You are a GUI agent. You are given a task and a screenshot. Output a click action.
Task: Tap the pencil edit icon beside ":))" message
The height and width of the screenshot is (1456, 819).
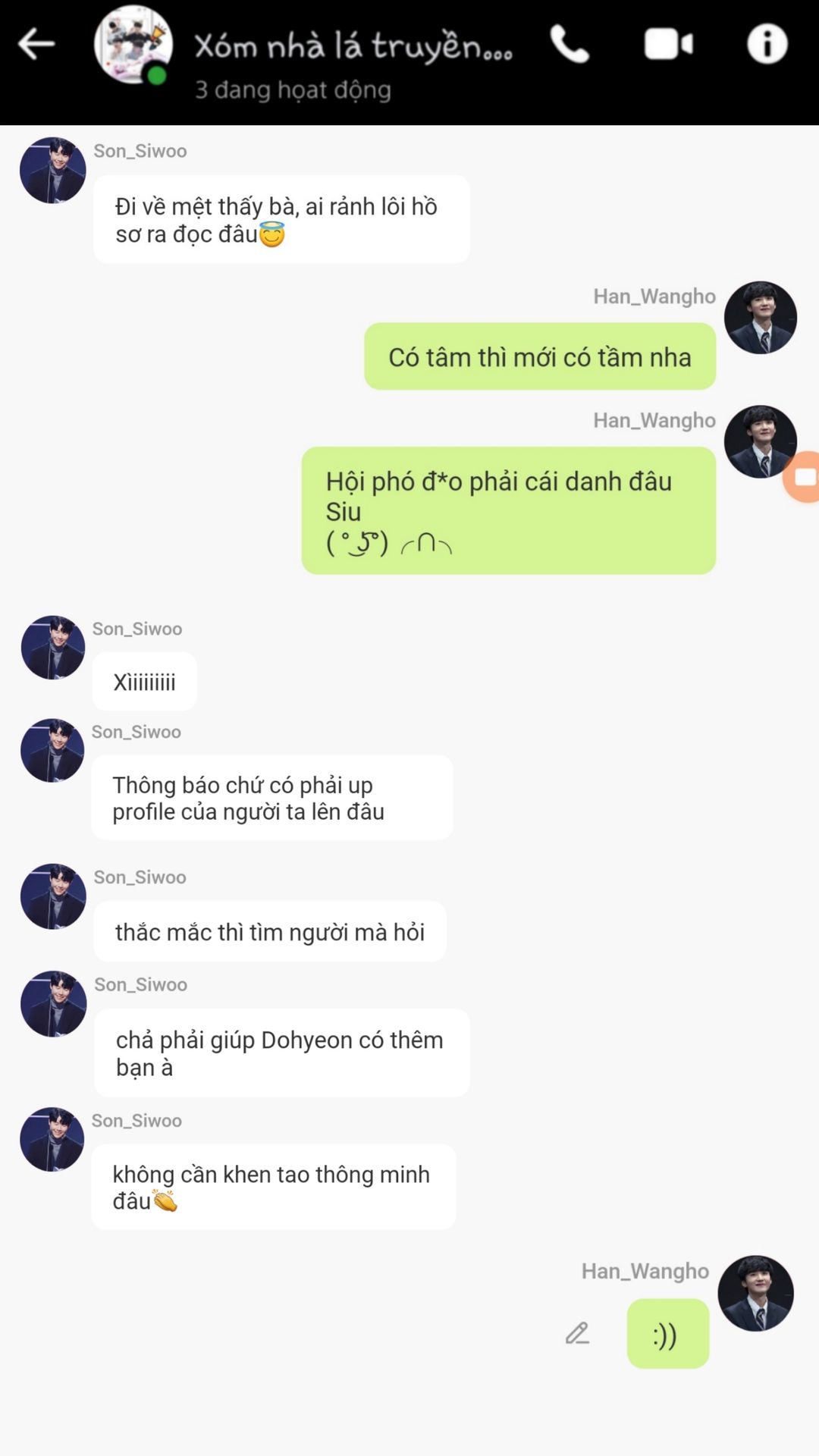tap(577, 1333)
